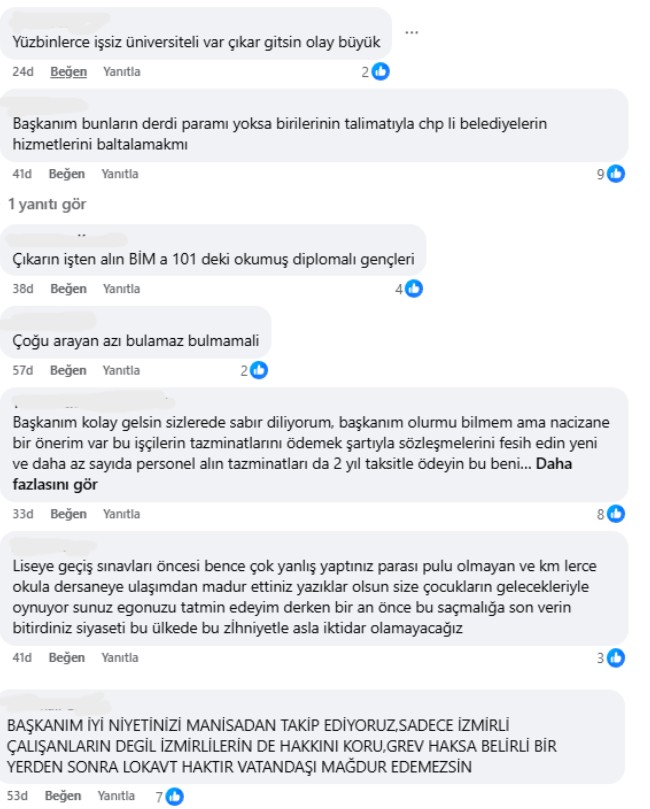The image size is (650, 809).
Task: Like the 'BAŞKANIM İYİ NİYETİNİZİ' comment
Action: click(x=64, y=796)
